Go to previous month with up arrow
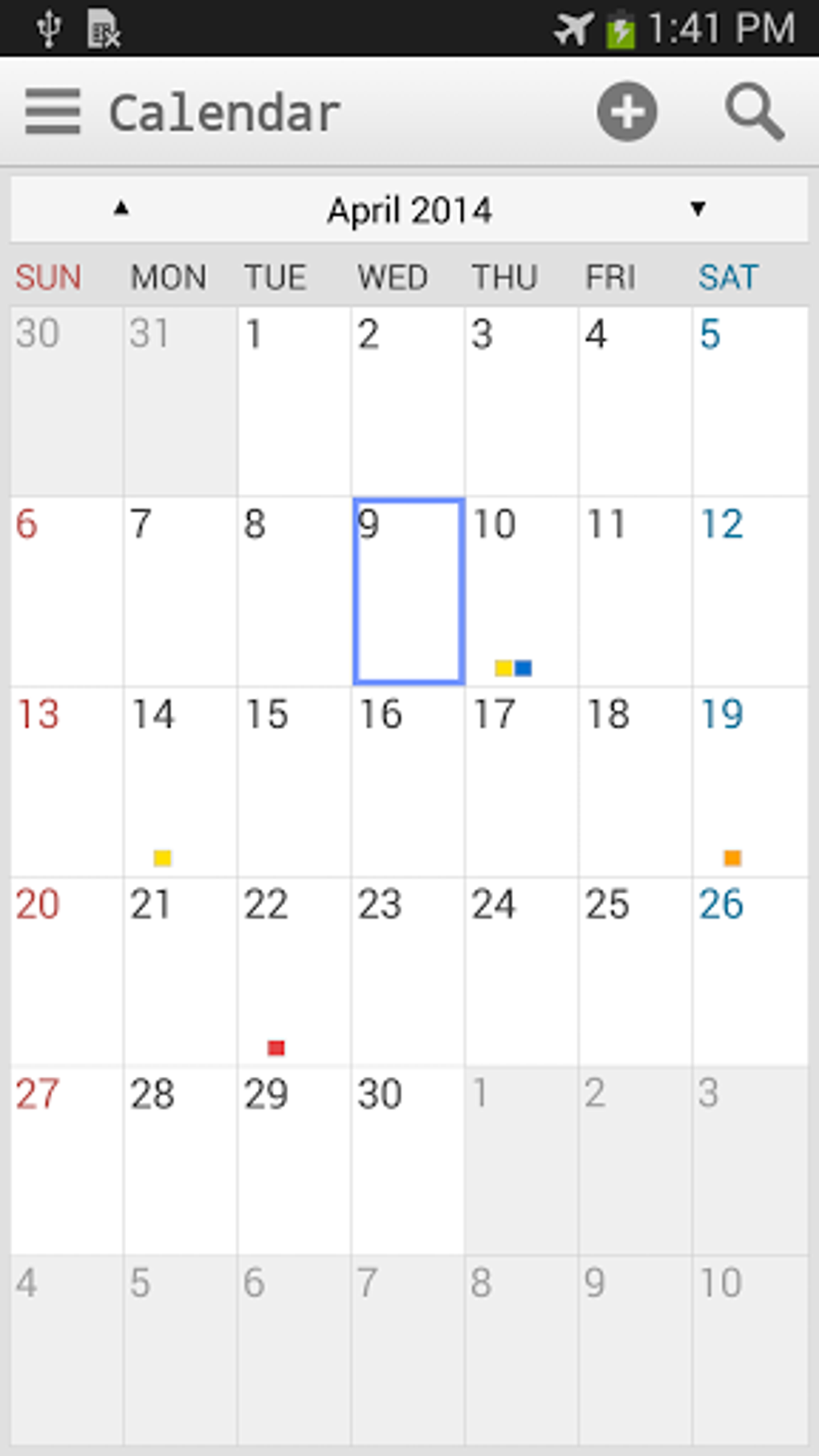This screenshot has width=819, height=1456. [x=121, y=209]
